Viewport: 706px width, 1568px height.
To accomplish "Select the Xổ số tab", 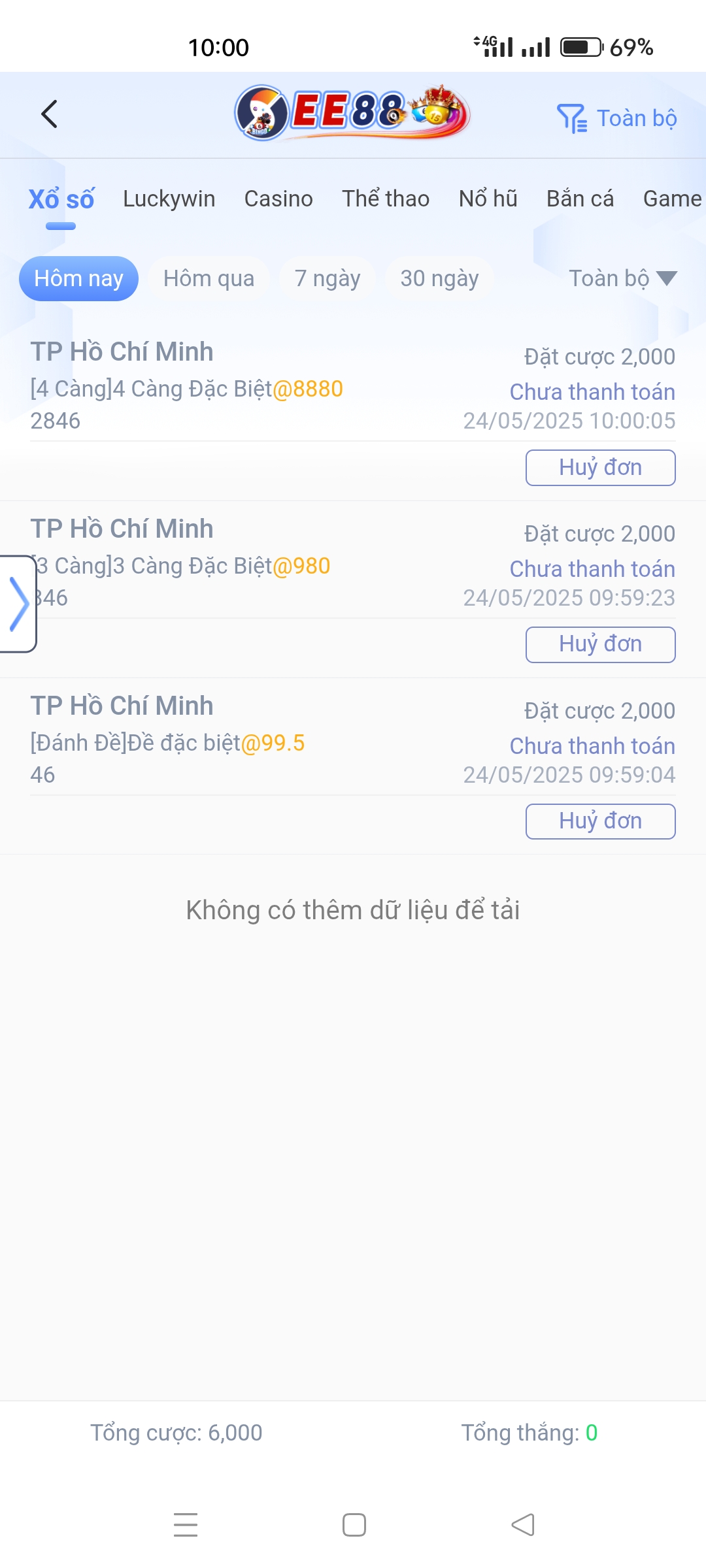I will 61,199.
